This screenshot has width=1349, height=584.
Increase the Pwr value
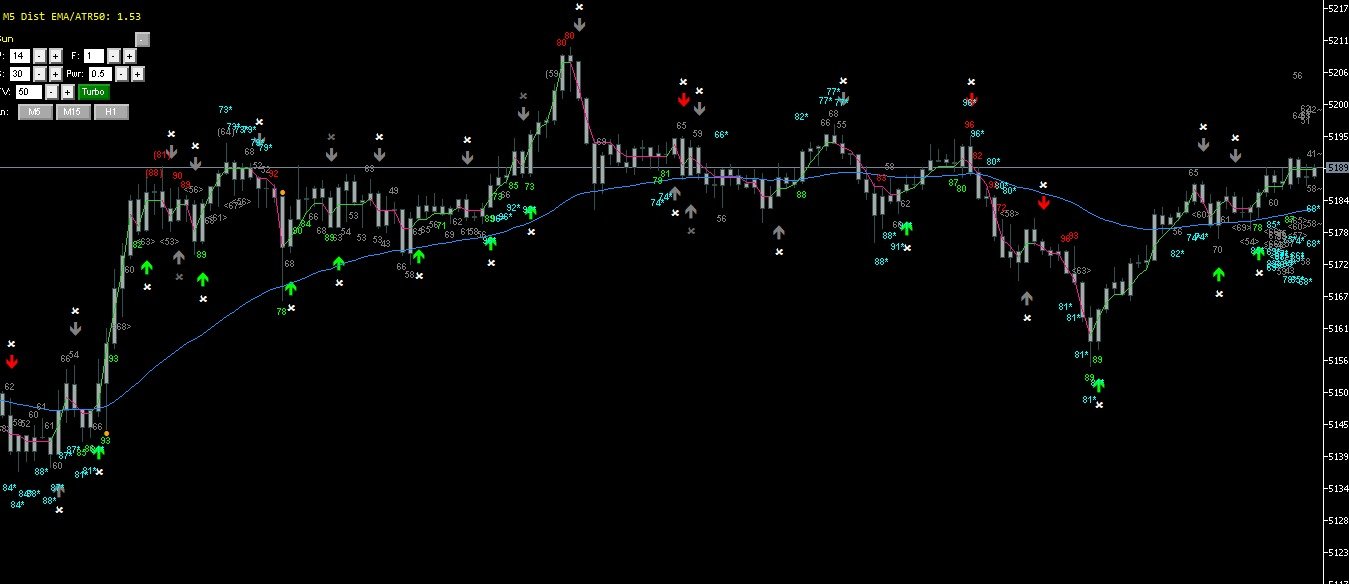pyautogui.click(x=138, y=74)
